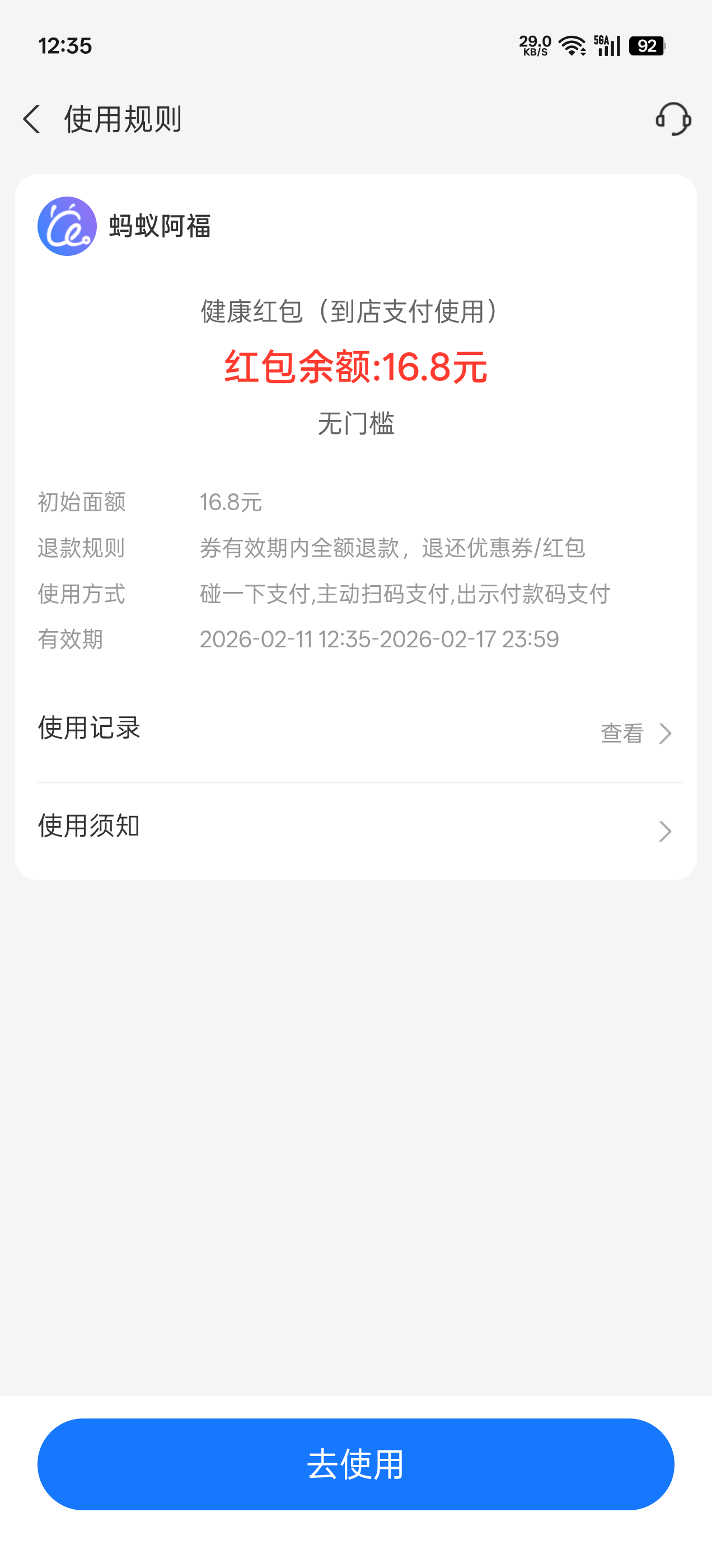
Task: Tap the 去使用 button
Action: tap(356, 1464)
